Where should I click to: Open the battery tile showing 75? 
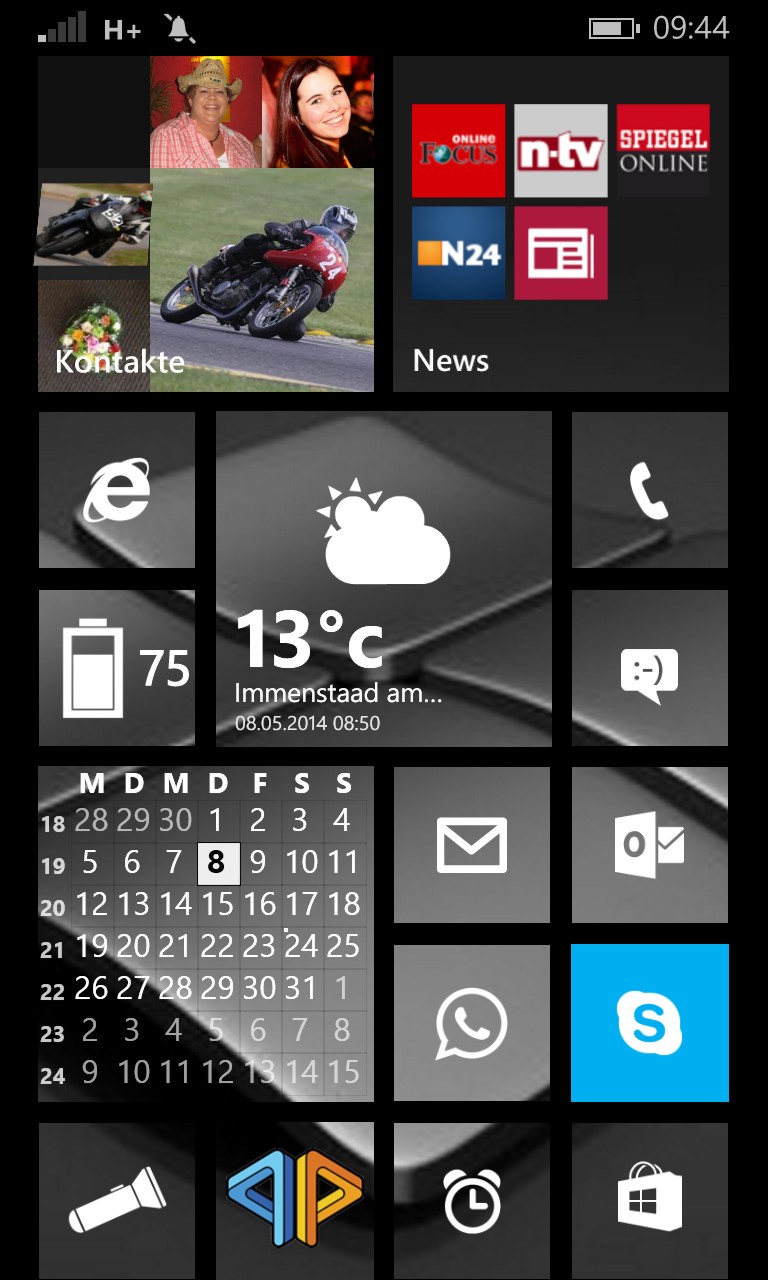(x=116, y=668)
